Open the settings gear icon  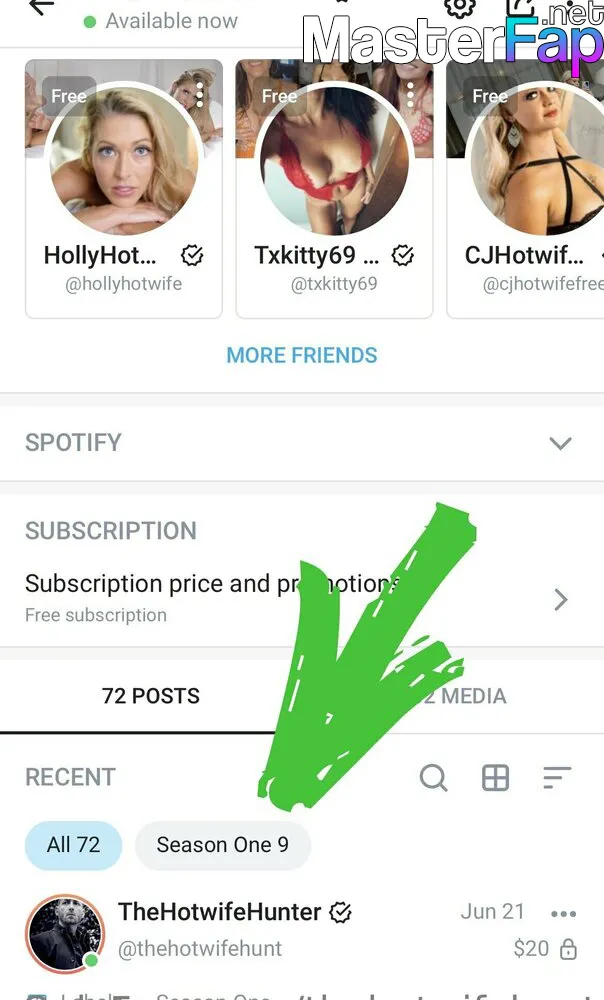[459, 8]
